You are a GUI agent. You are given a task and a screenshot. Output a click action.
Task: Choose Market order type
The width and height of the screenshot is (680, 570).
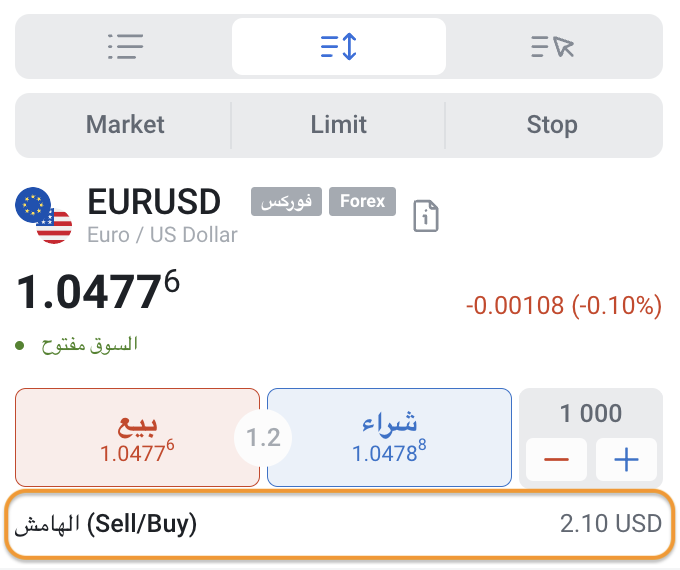[x=125, y=125]
